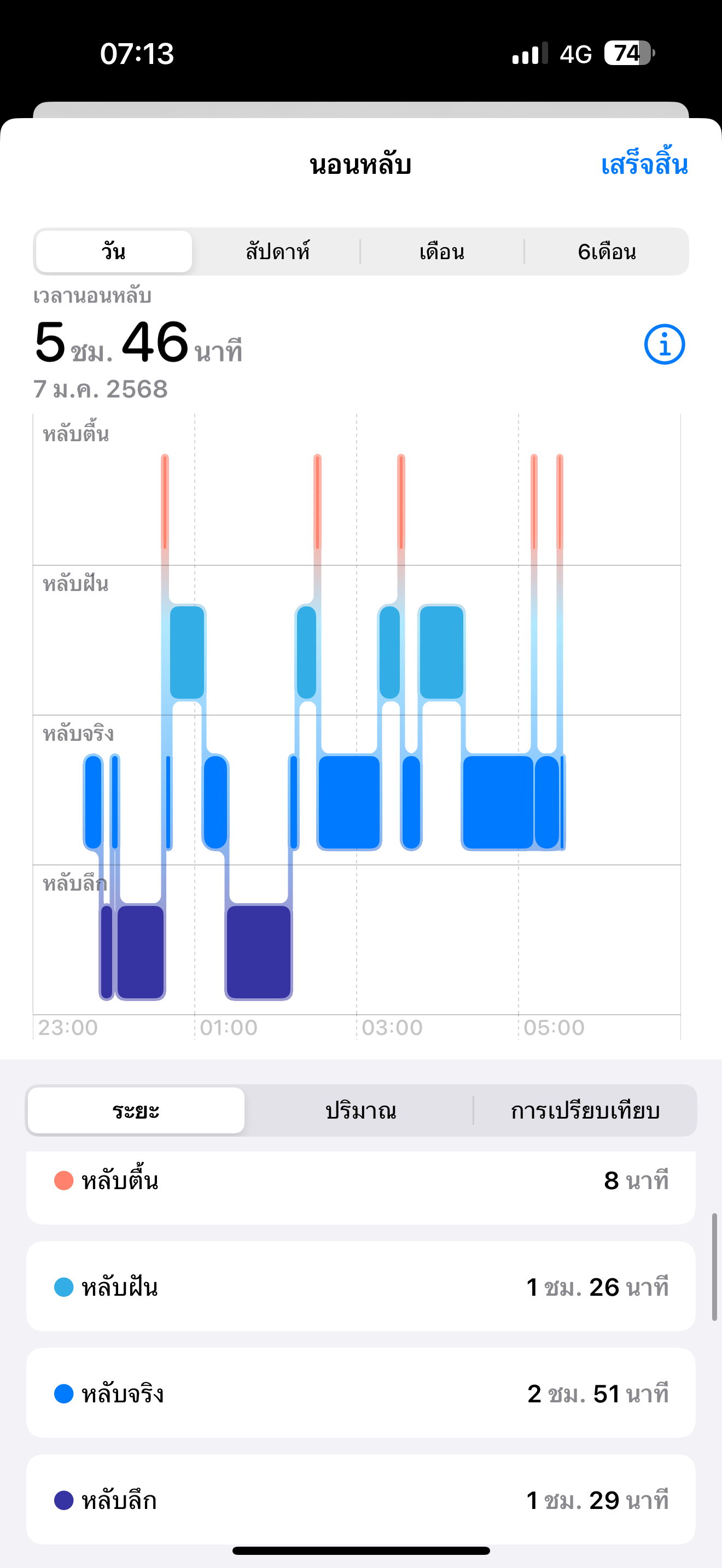
Task: Highlight the หลับจริง 2 ชม. 51 นาที row
Action: pyautogui.click(x=361, y=1393)
